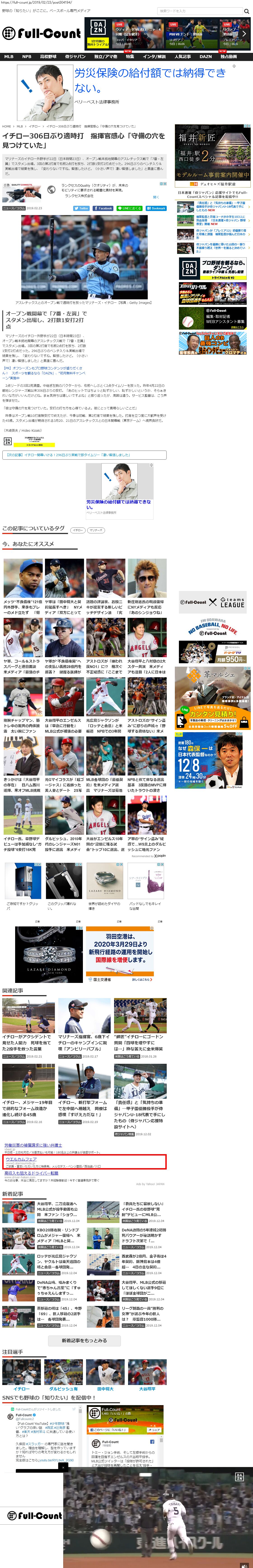Go to Full-Count home via header logo

pyautogui.click(x=41, y=33)
